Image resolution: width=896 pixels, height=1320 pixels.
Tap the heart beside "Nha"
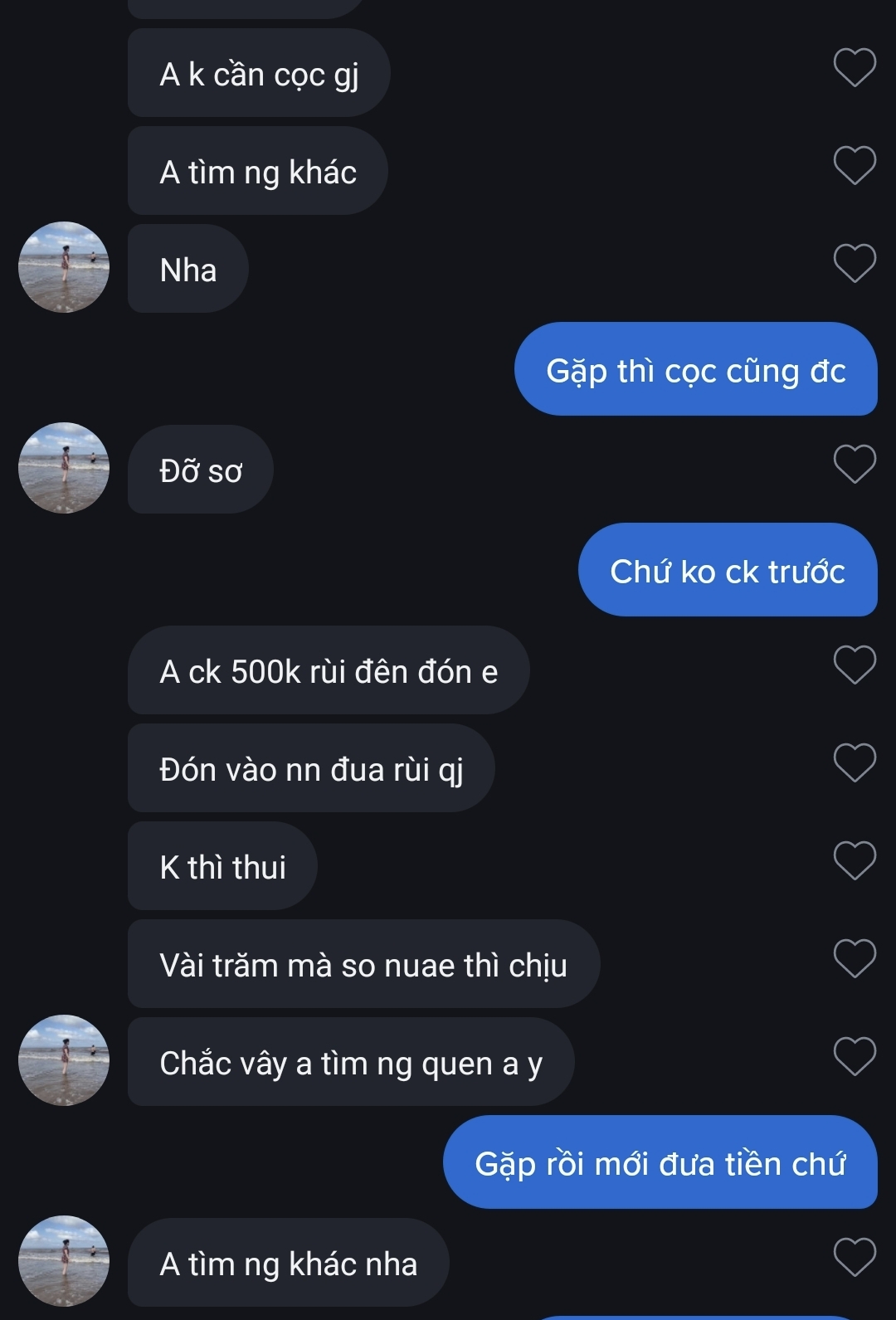[855, 263]
